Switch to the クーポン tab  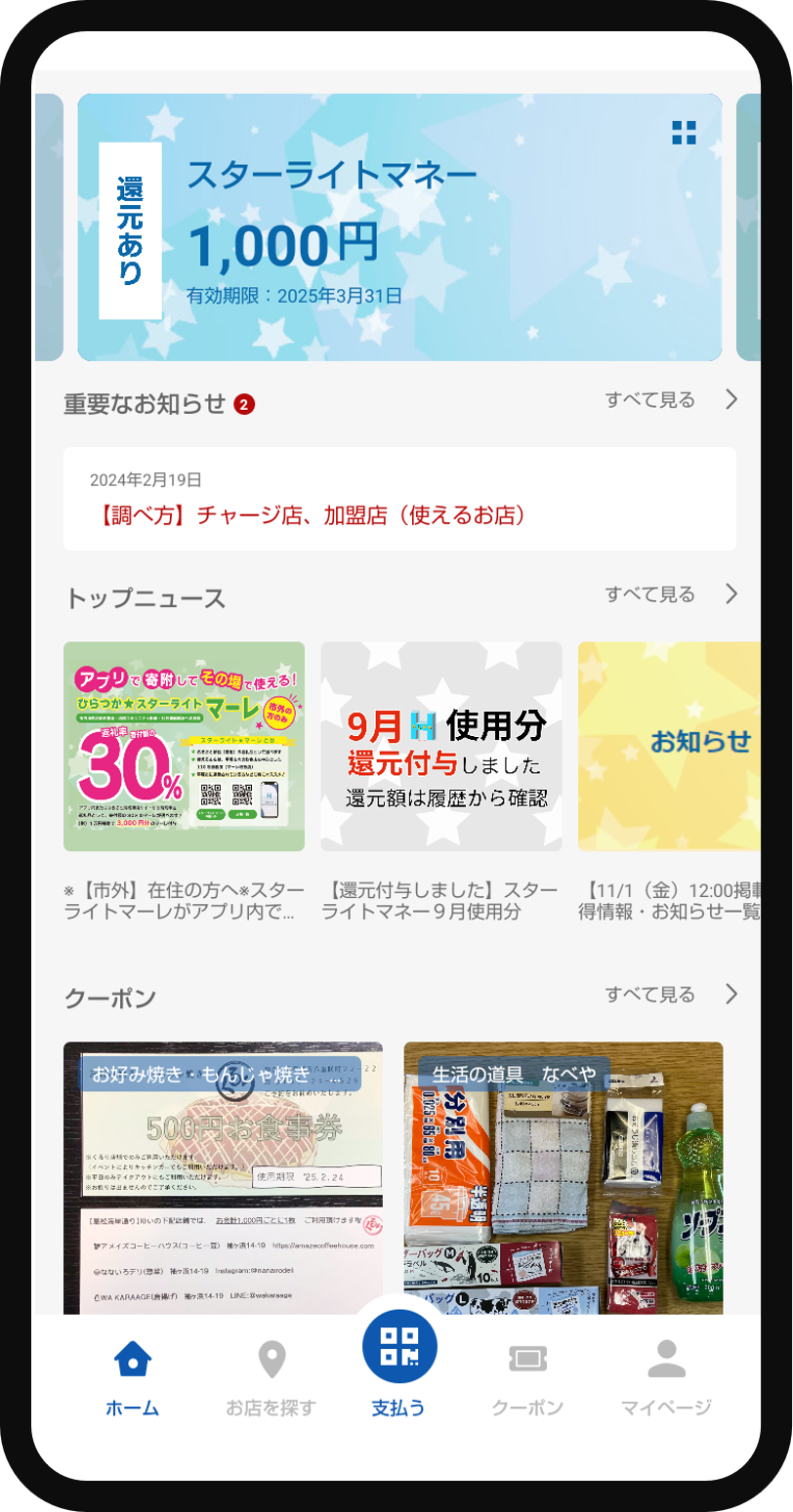tap(527, 1377)
